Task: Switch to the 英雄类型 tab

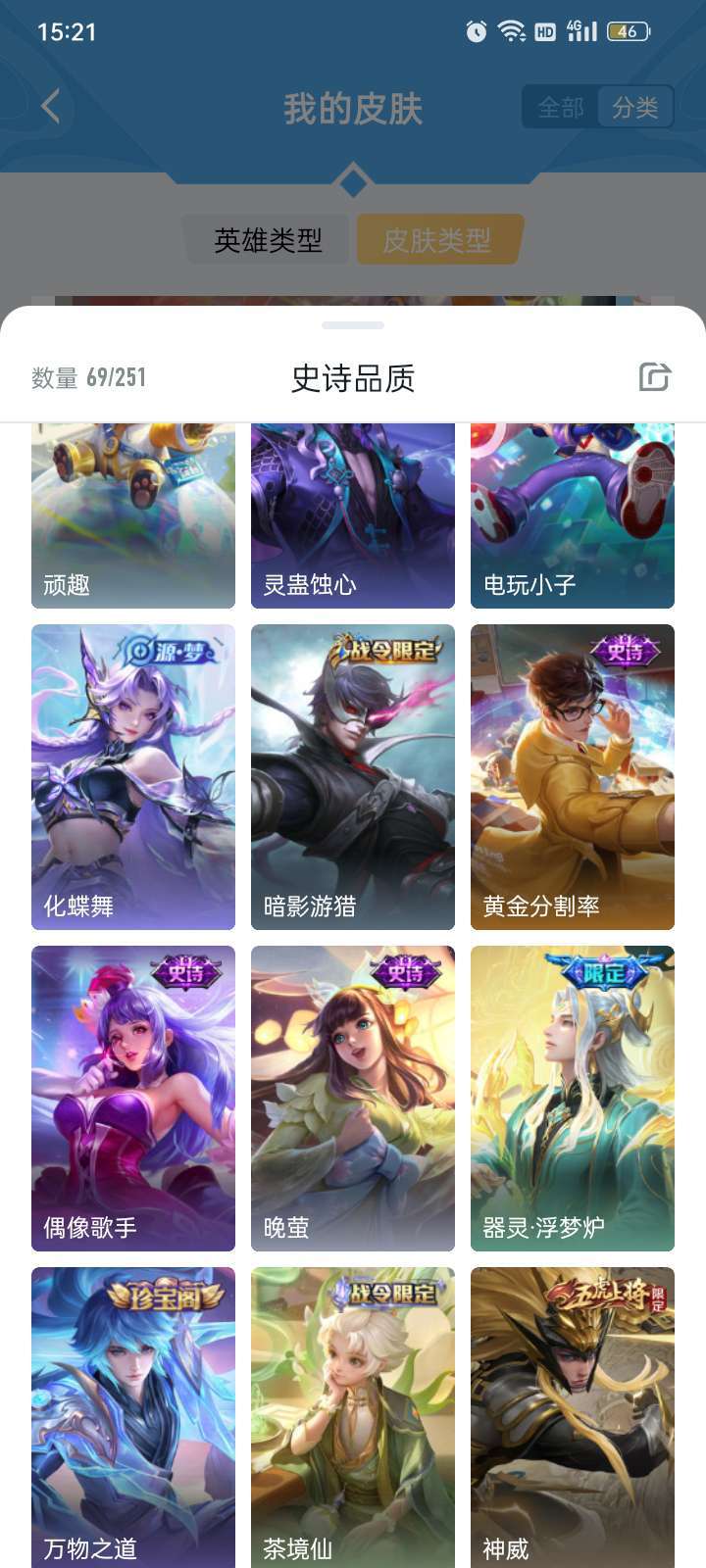Action: pos(268,240)
